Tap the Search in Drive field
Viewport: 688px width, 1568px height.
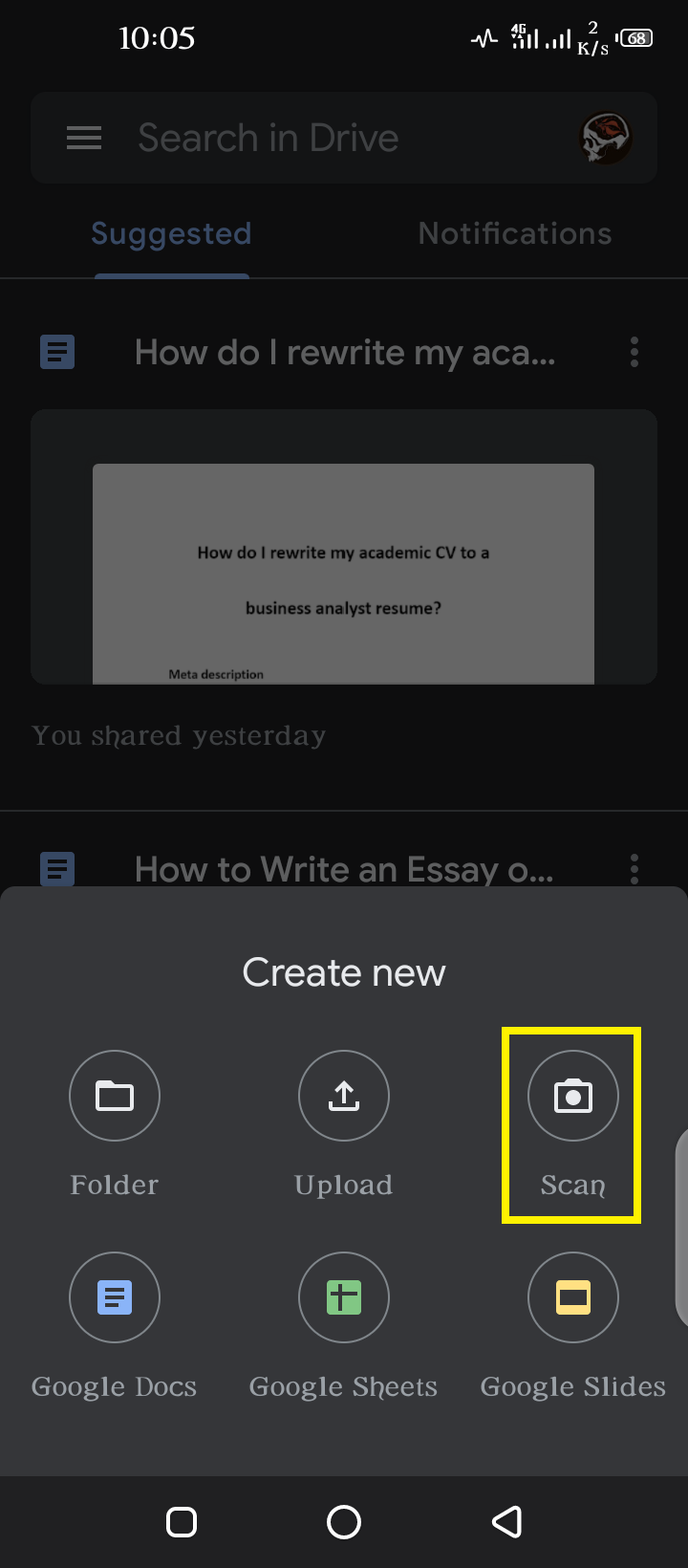pos(344,138)
